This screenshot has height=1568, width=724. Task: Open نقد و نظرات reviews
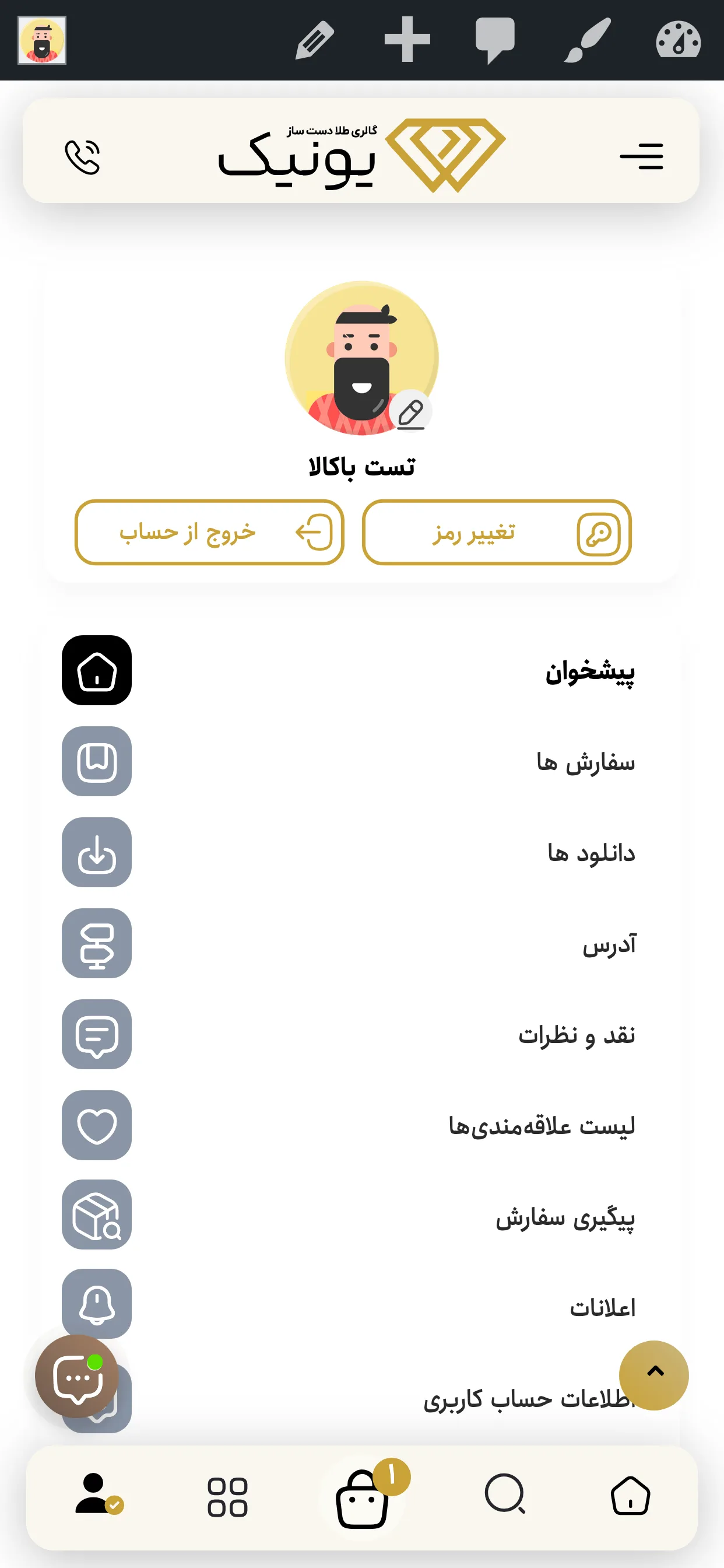click(576, 1035)
